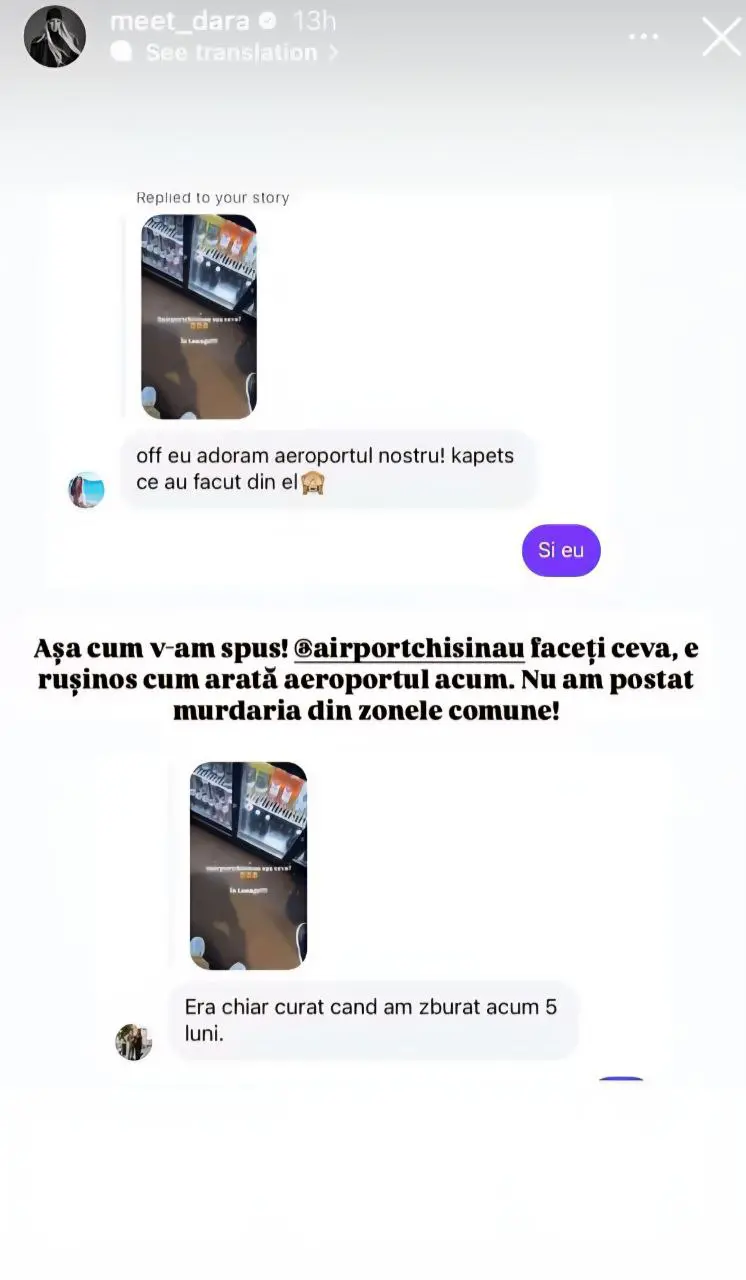Close the story viewer

pos(721,37)
